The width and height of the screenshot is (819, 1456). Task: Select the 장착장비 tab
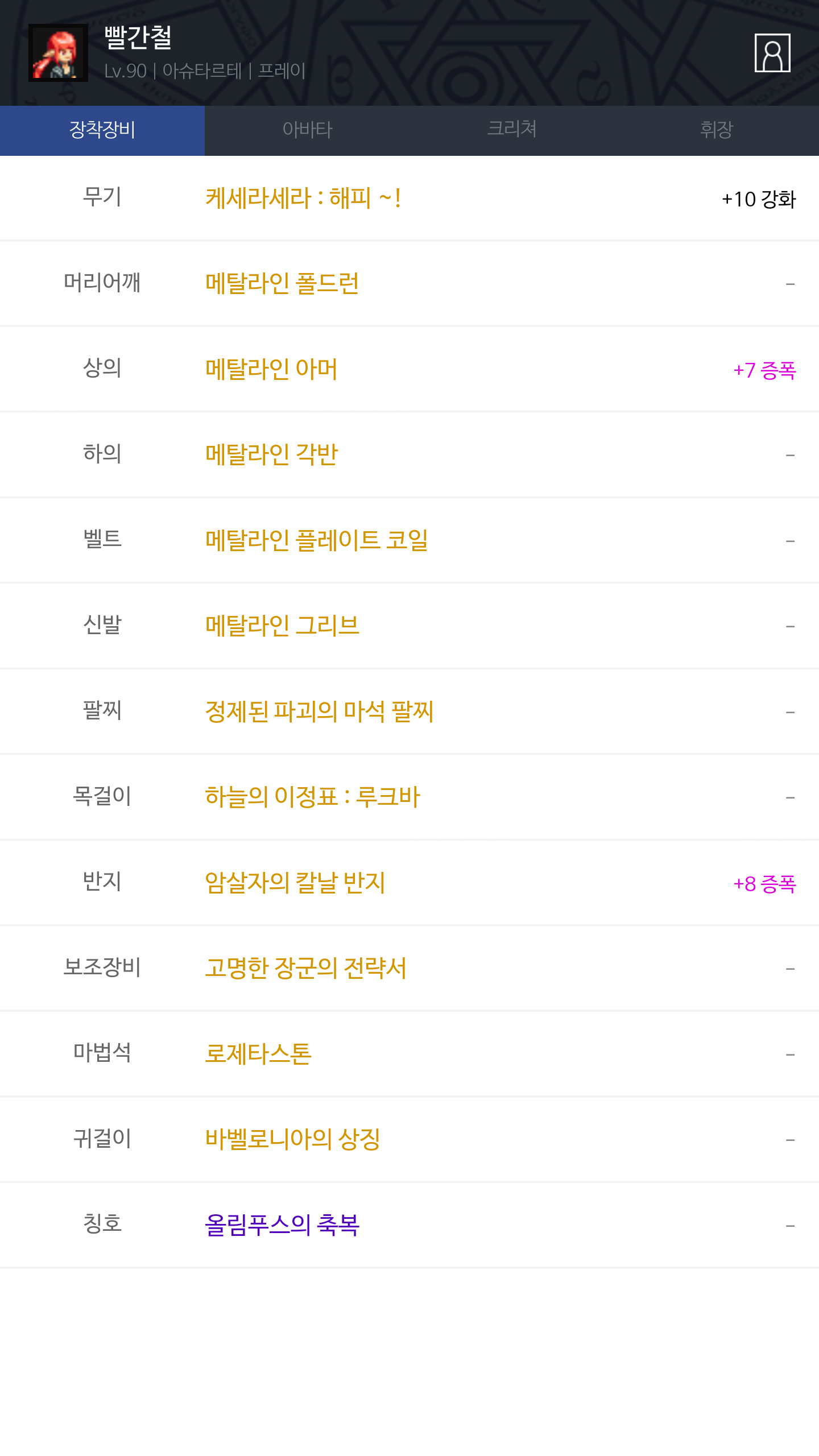point(102,130)
